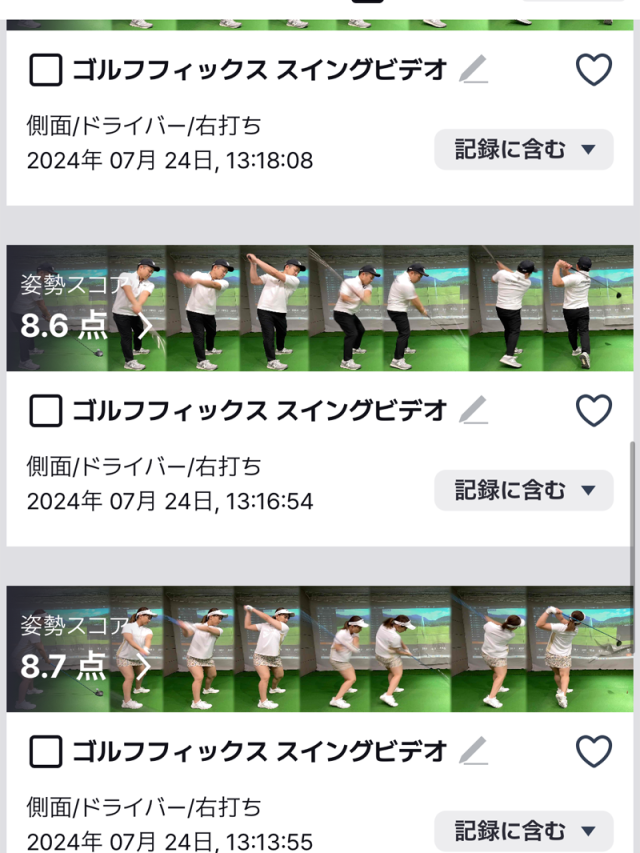
Task: Open 記録に含む dropdown for the 13:18:08 video
Action: [524, 150]
